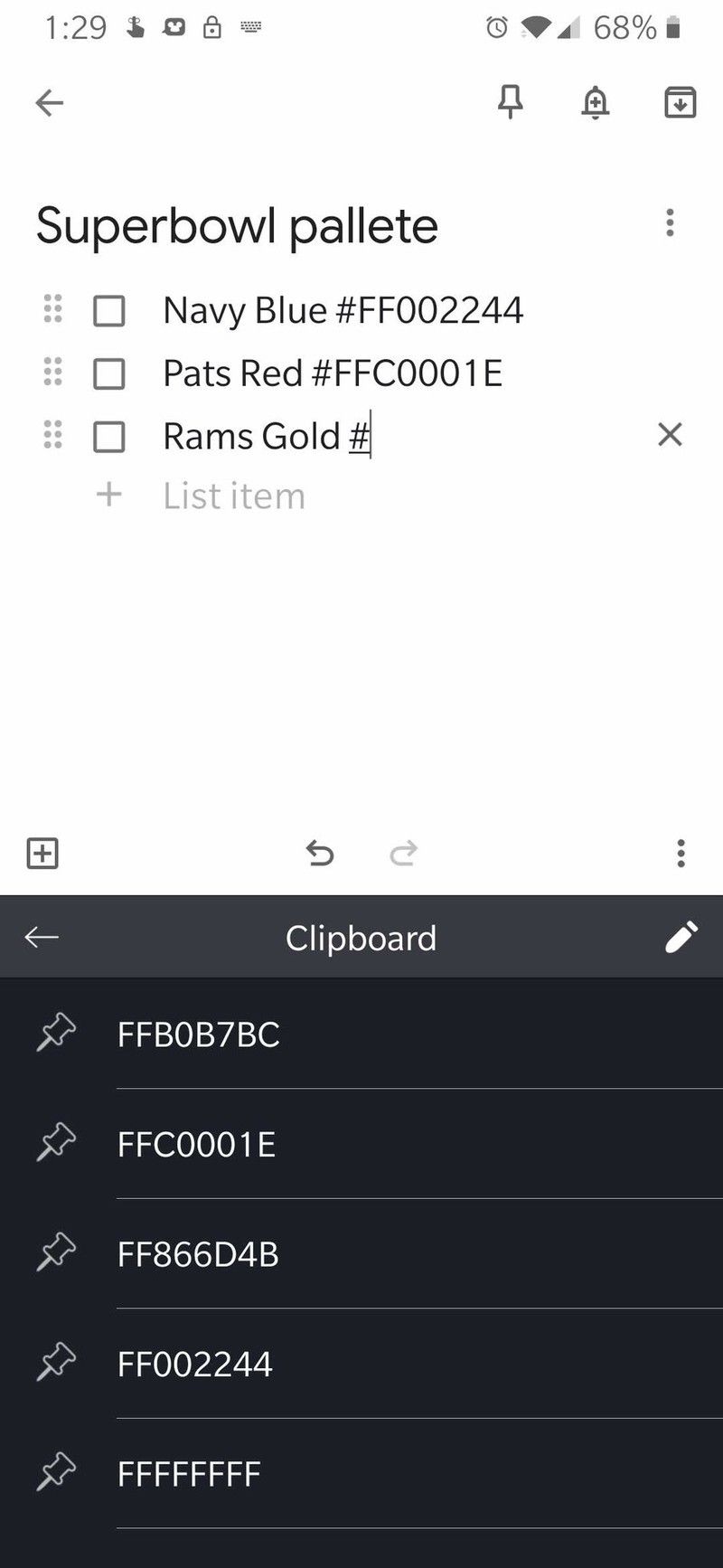Pin the FF002244 clipboard entry
The width and height of the screenshot is (723, 1568).
(x=56, y=1364)
